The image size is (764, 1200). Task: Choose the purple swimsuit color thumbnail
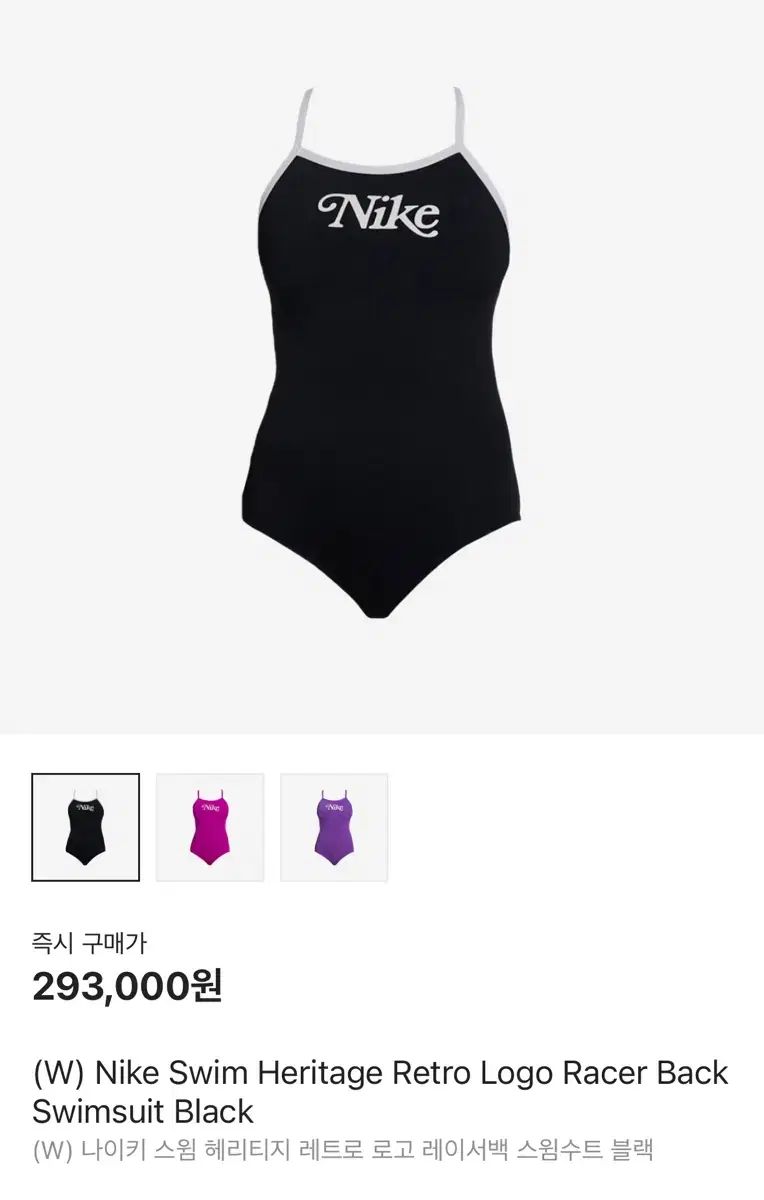[x=334, y=827]
